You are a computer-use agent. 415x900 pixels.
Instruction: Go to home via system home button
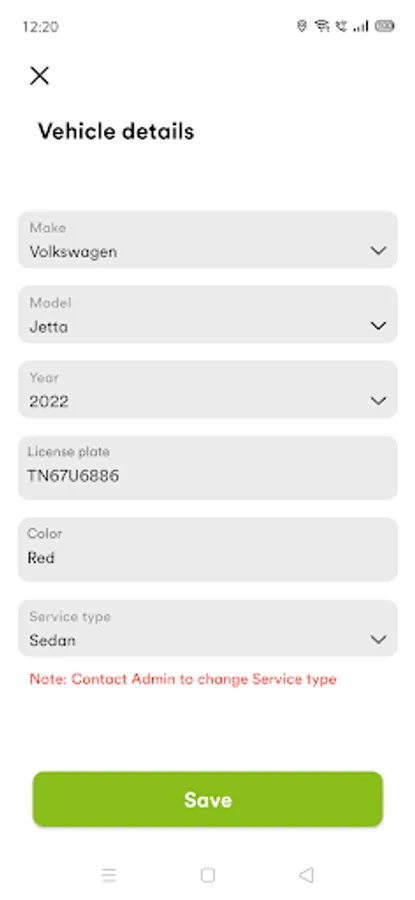tap(208, 875)
